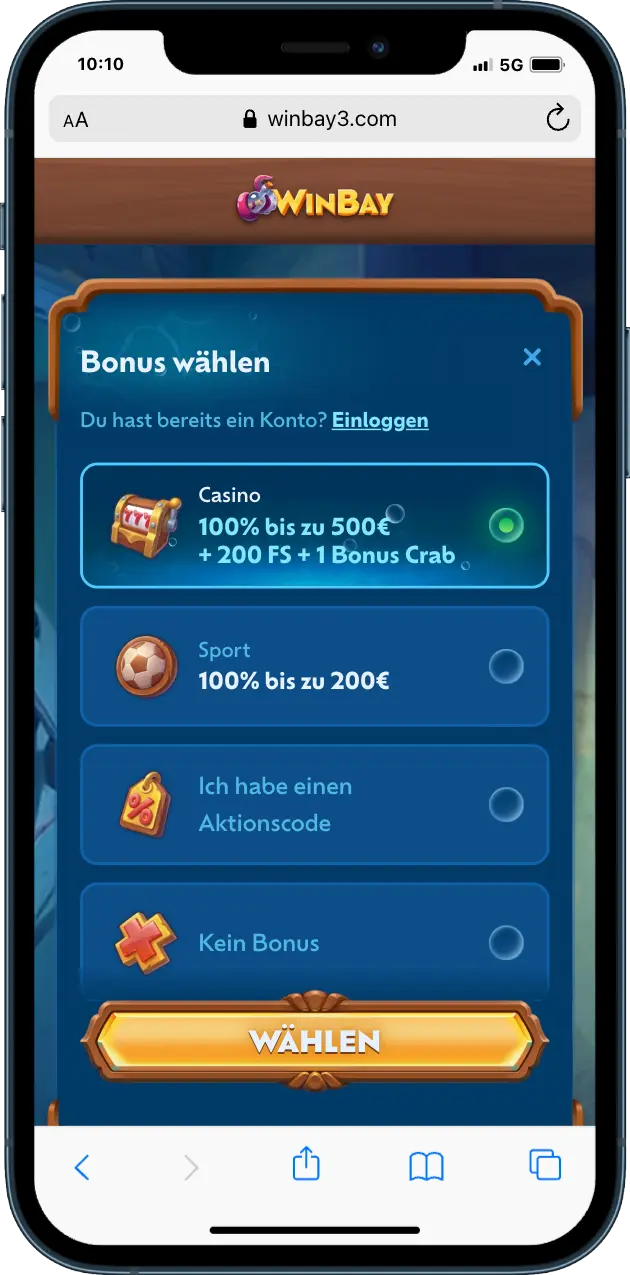630x1275 pixels.
Task: Tap the winbay3.com address bar
Action: (x=320, y=120)
